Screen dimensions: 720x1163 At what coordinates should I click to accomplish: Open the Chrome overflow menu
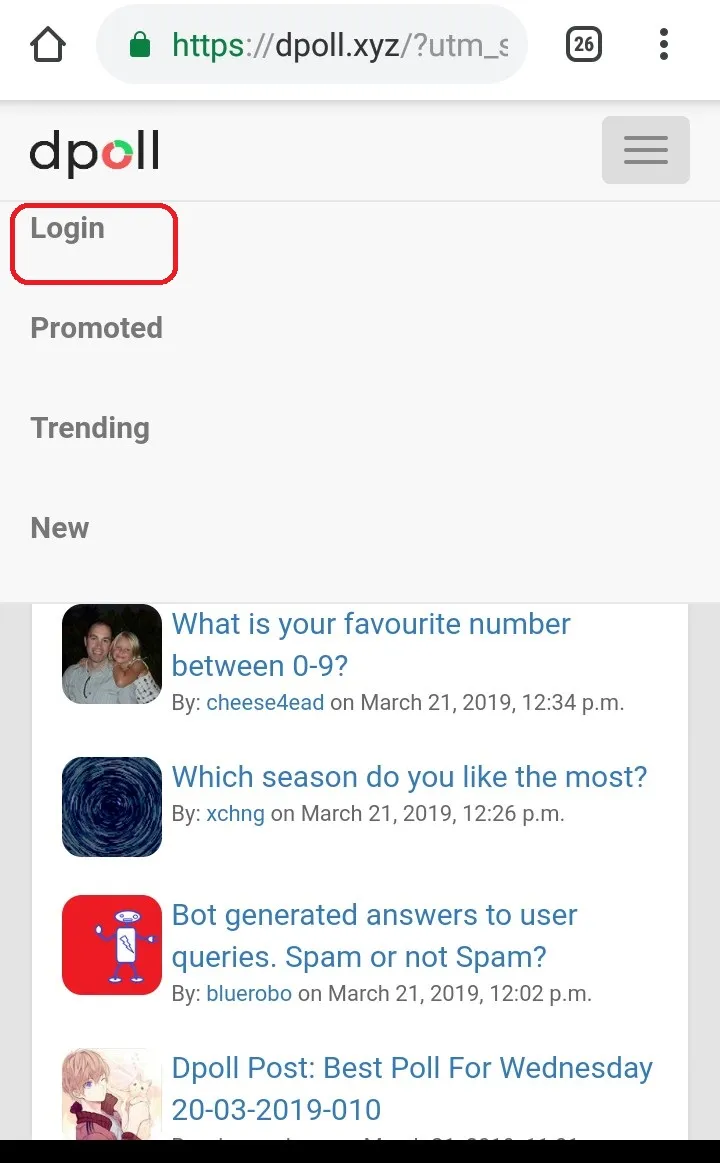[x=664, y=44]
